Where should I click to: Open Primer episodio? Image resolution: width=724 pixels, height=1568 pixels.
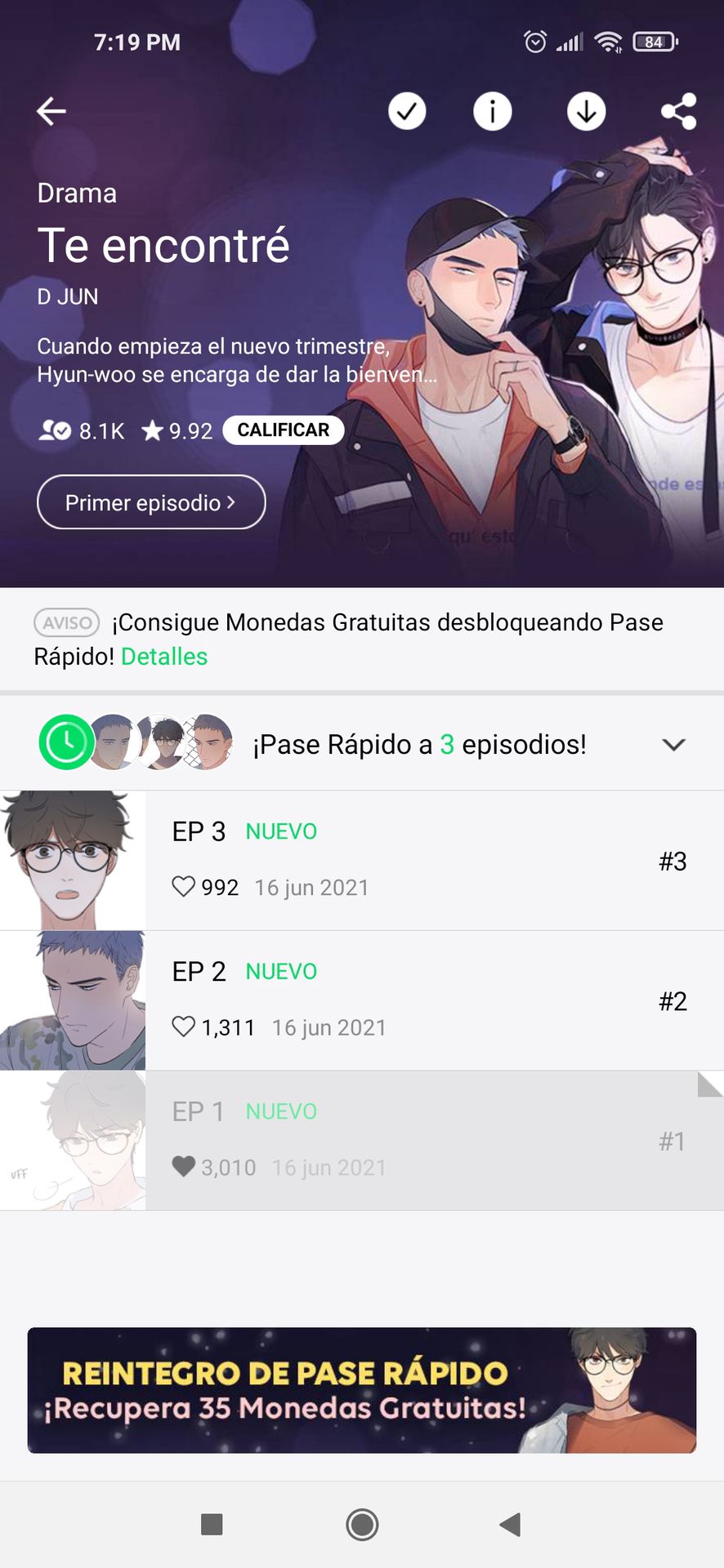click(x=151, y=502)
